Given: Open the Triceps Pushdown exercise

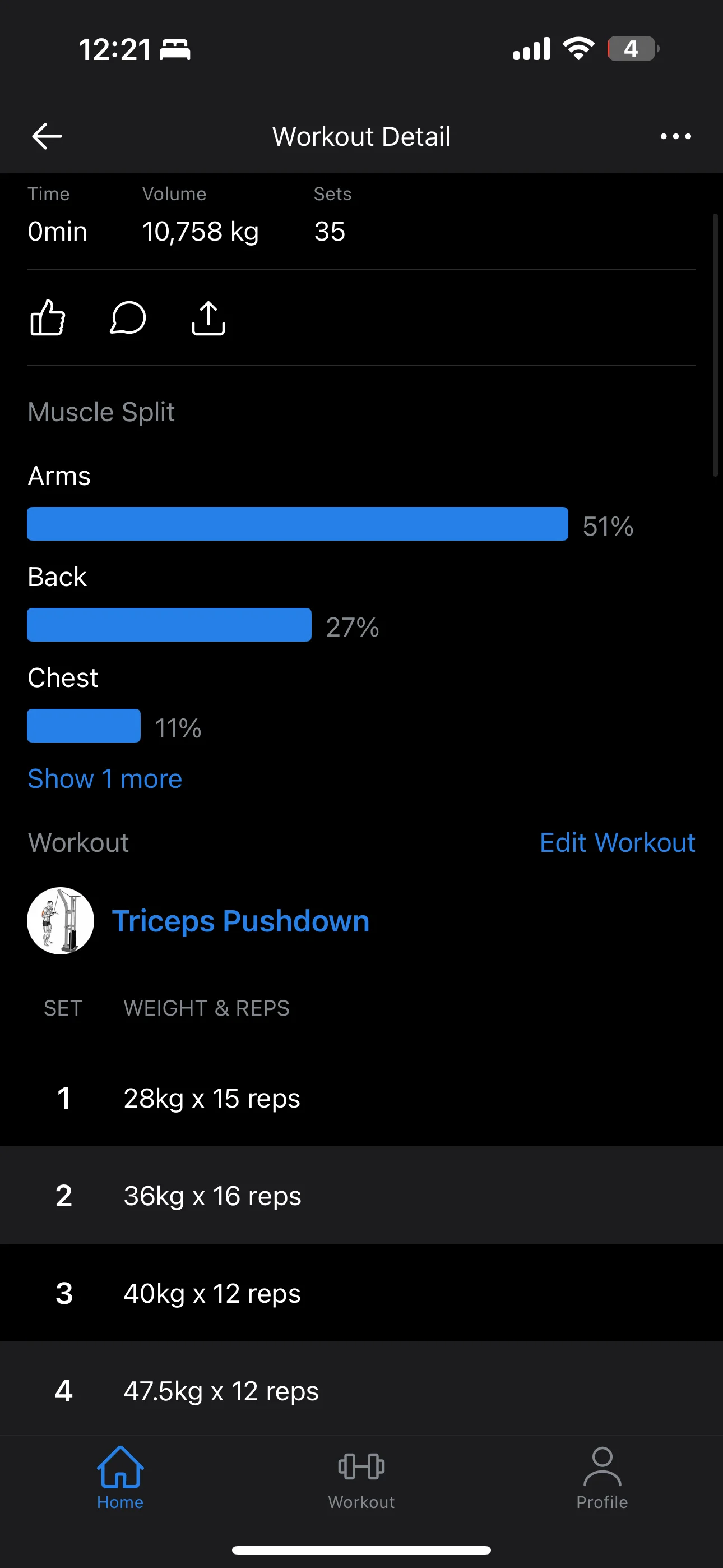Looking at the screenshot, I should 240,921.
